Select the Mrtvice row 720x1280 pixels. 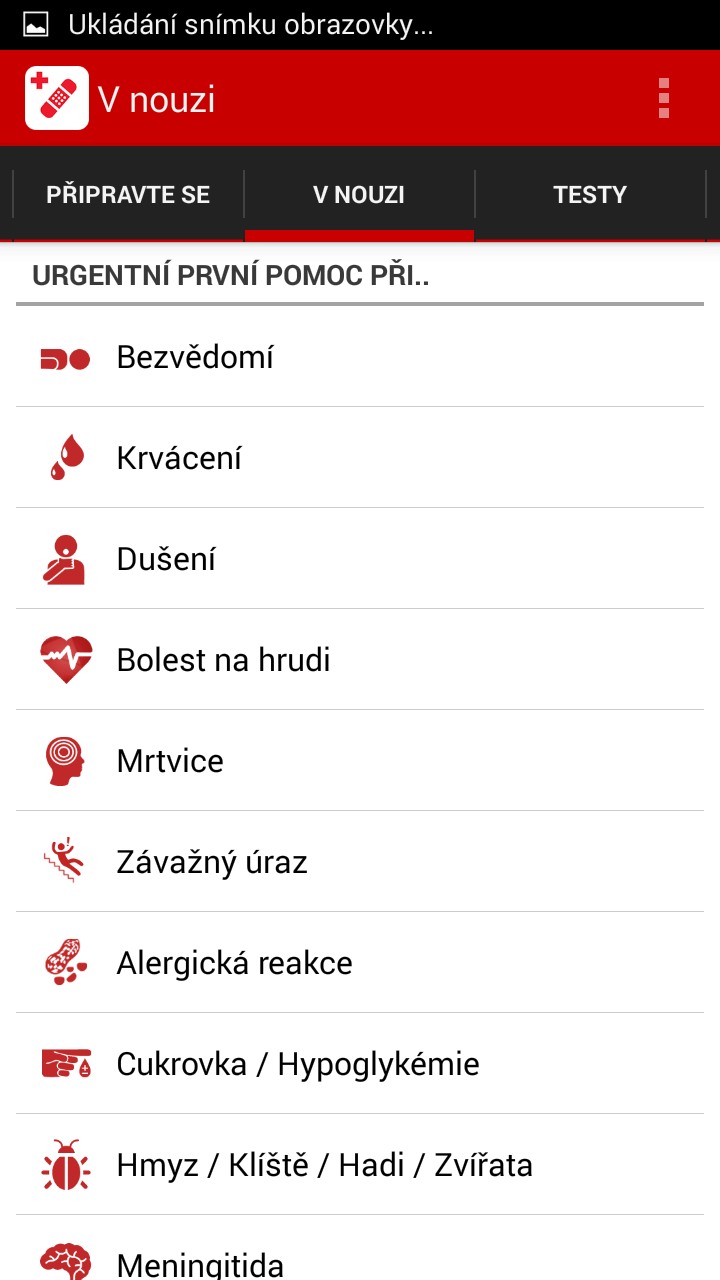tap(360, 761)
